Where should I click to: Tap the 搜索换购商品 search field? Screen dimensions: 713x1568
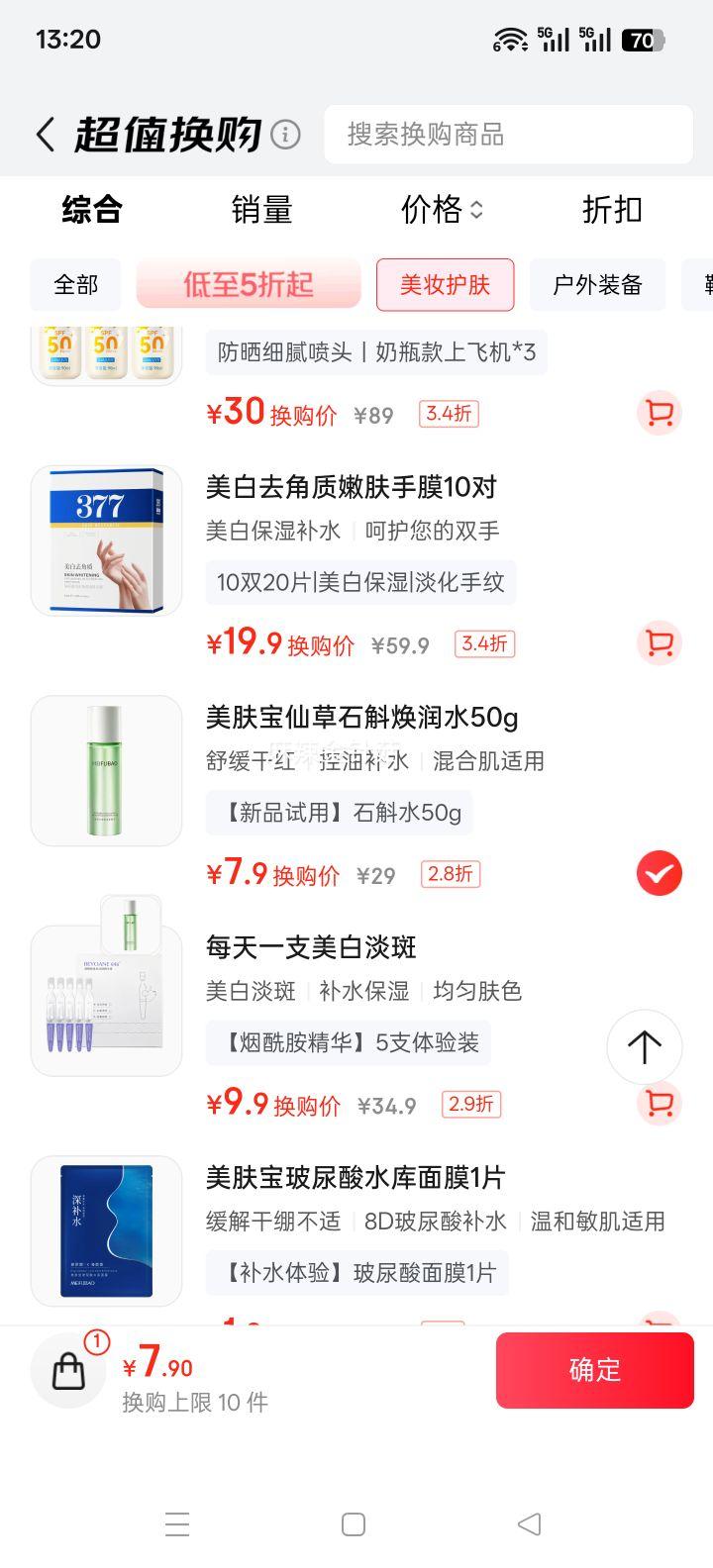508,135
